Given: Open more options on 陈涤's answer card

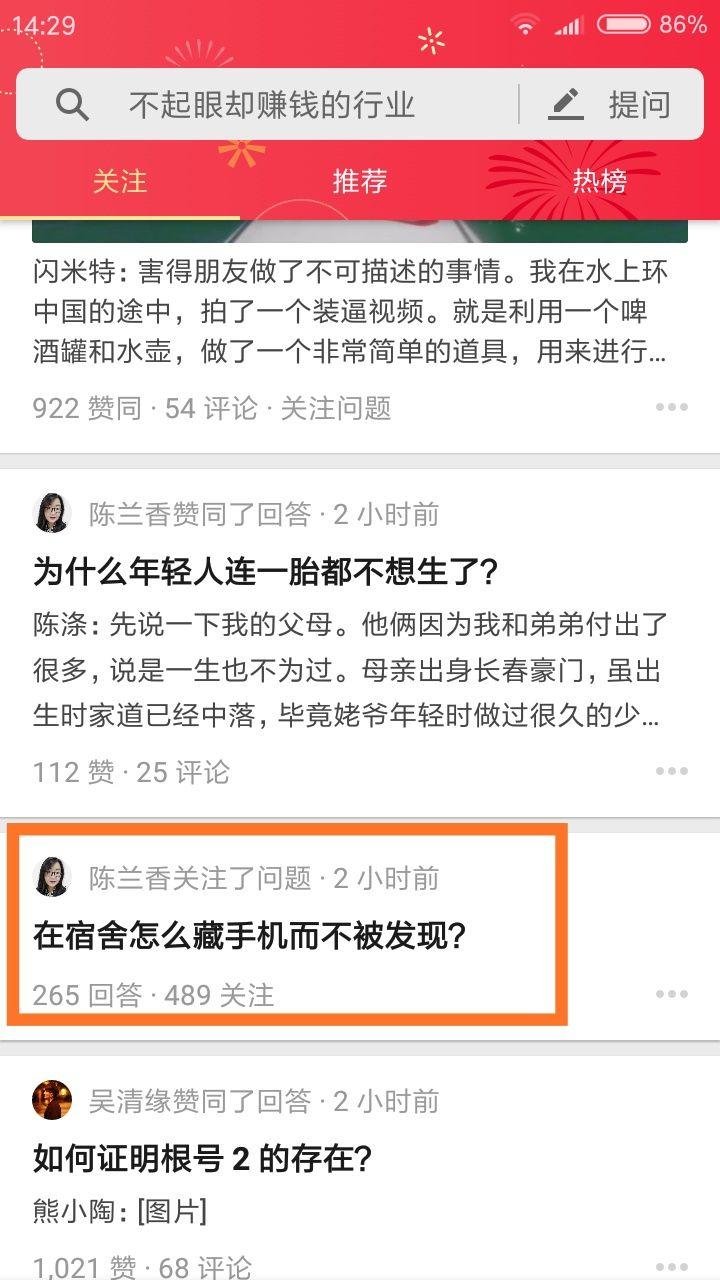Looking at the screenshot, I should click(x=671, y=771).
